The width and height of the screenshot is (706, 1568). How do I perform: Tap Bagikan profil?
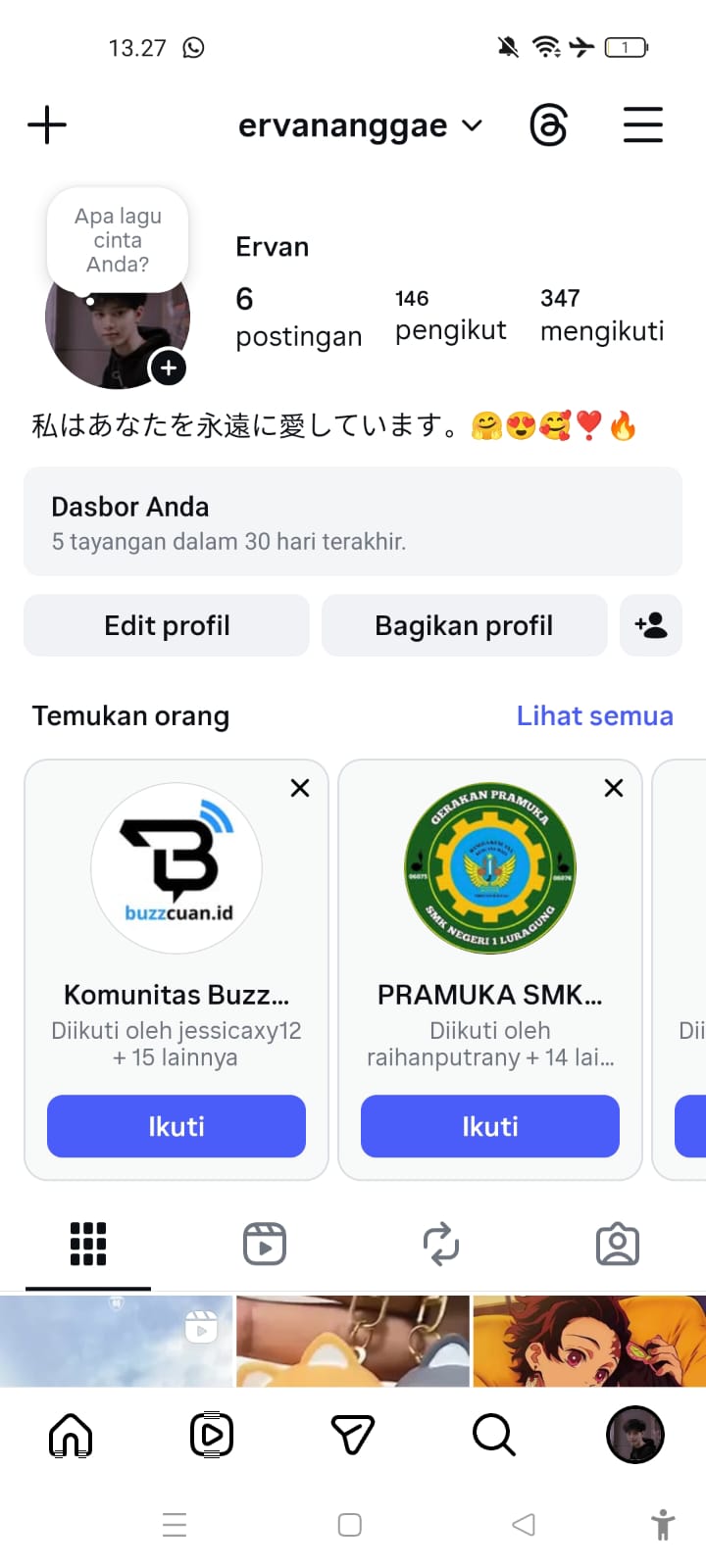click(464, 625)
